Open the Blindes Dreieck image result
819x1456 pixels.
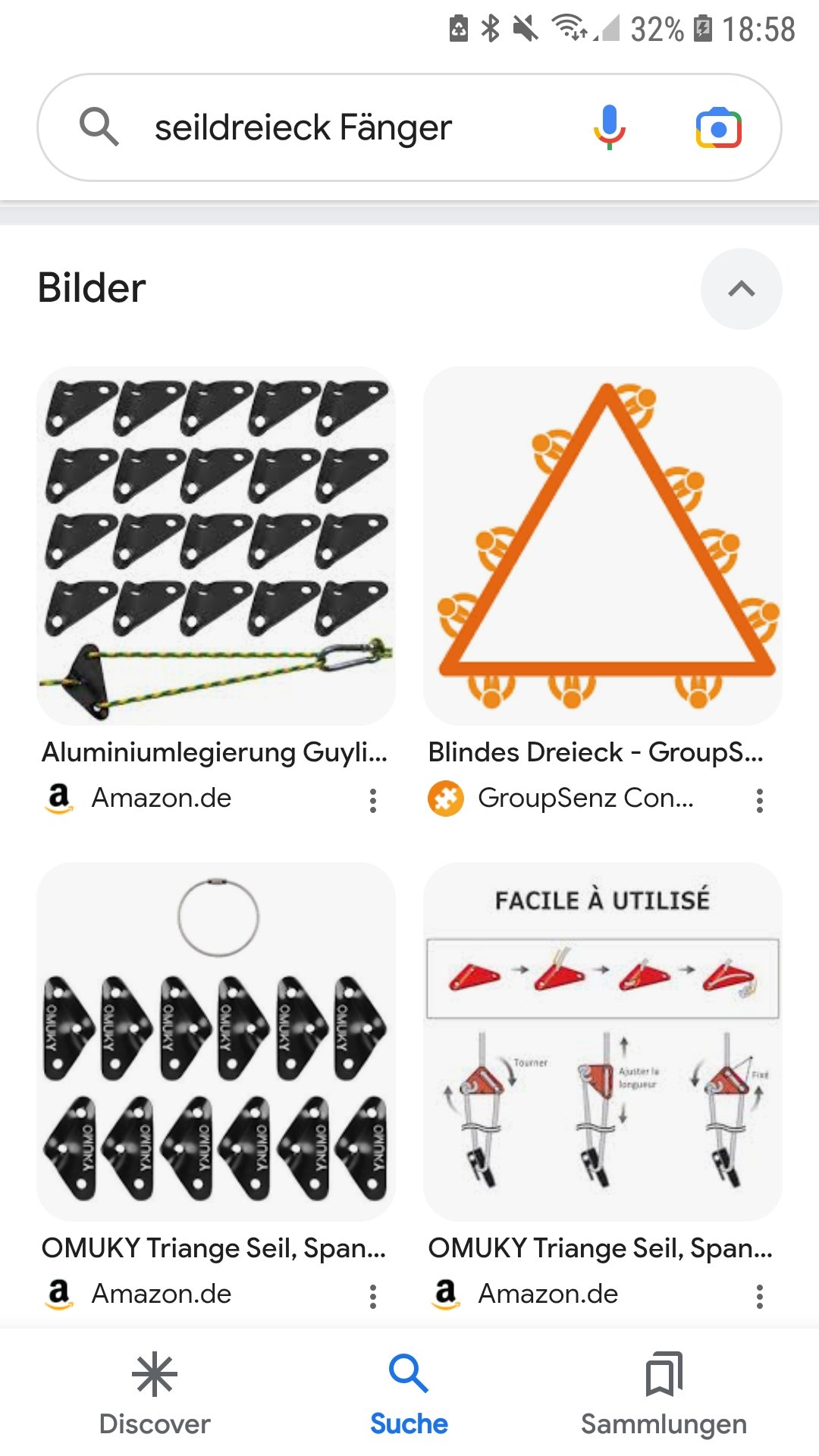(x=603, y=546)
